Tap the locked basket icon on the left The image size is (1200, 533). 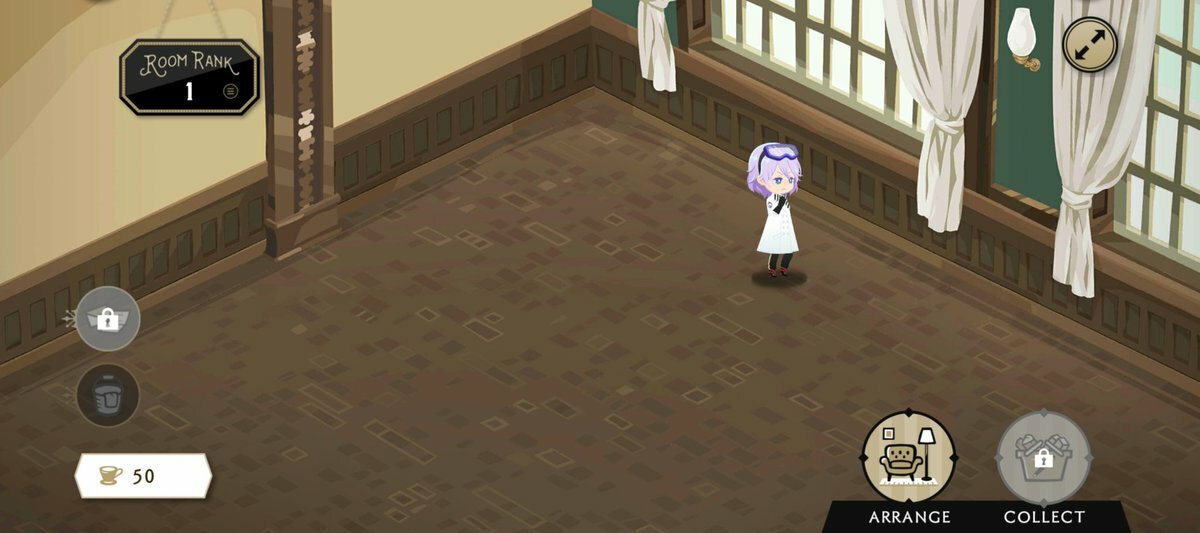[x=108, y=319]
